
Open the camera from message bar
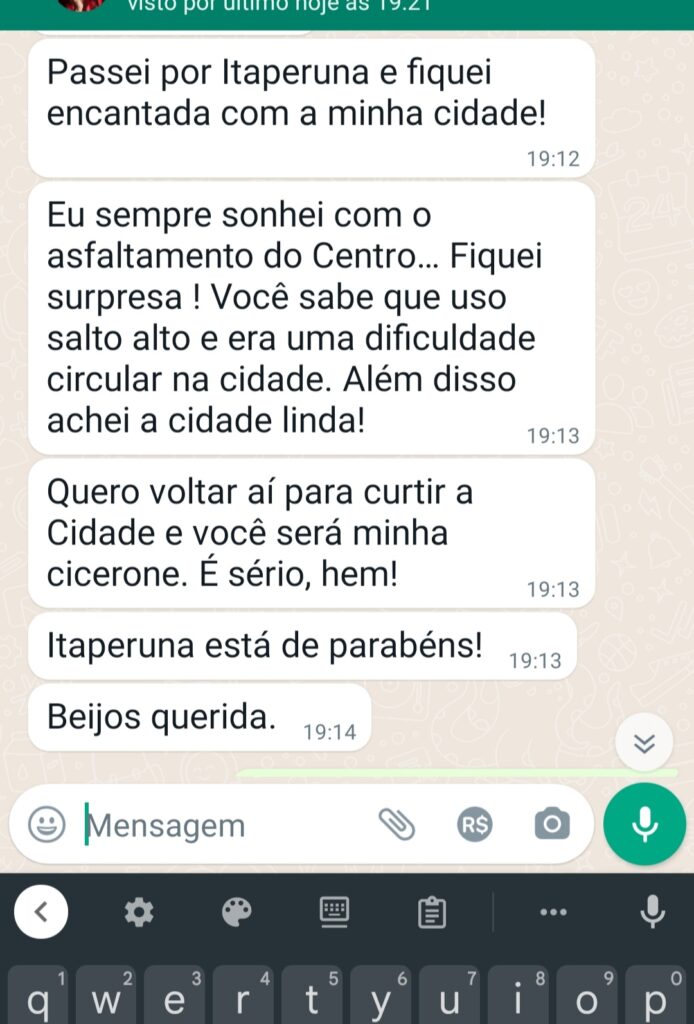551,825
